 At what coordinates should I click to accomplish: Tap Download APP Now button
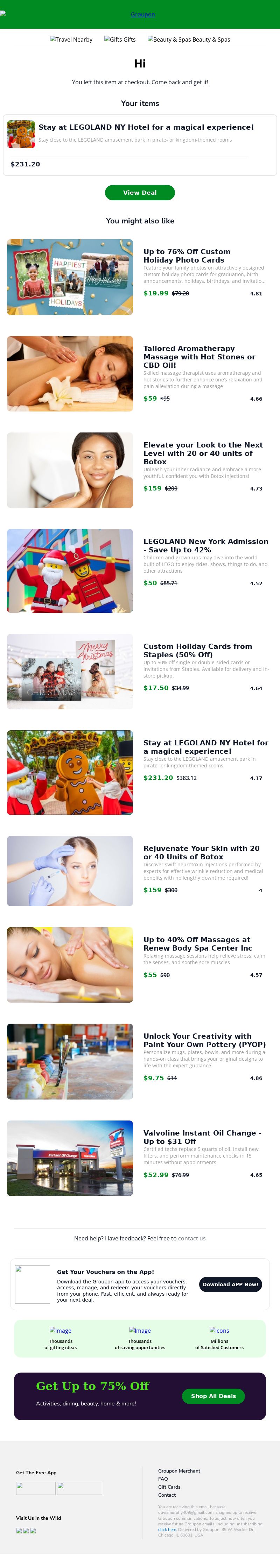click(230, 1284)
